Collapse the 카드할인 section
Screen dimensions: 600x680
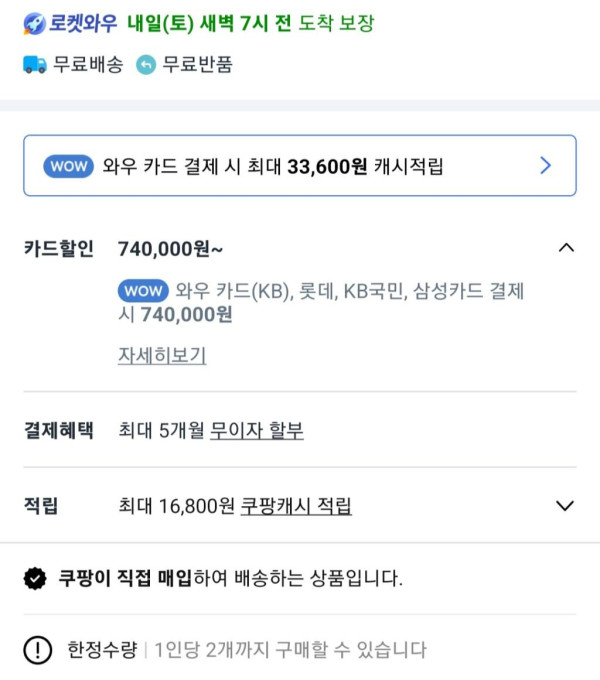[565, 248]
